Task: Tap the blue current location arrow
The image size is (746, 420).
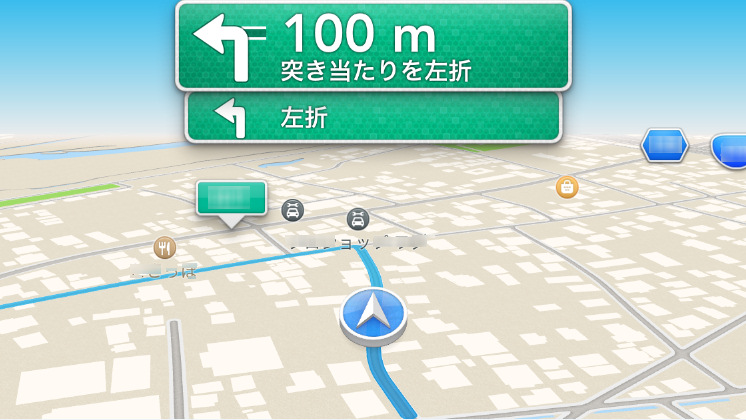Action: (x=372, y=315)
